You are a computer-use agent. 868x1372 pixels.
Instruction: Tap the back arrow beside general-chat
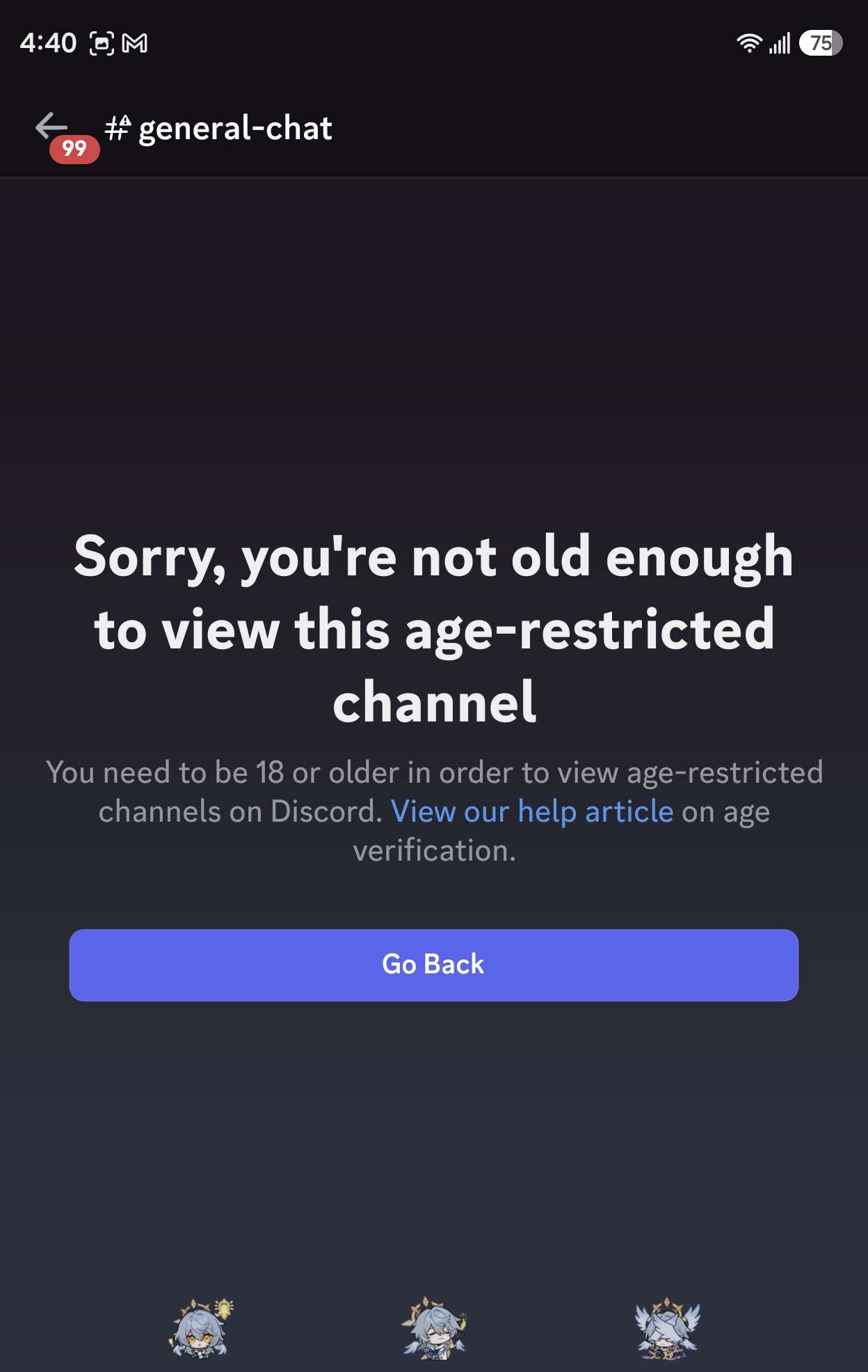click(51, 127)
